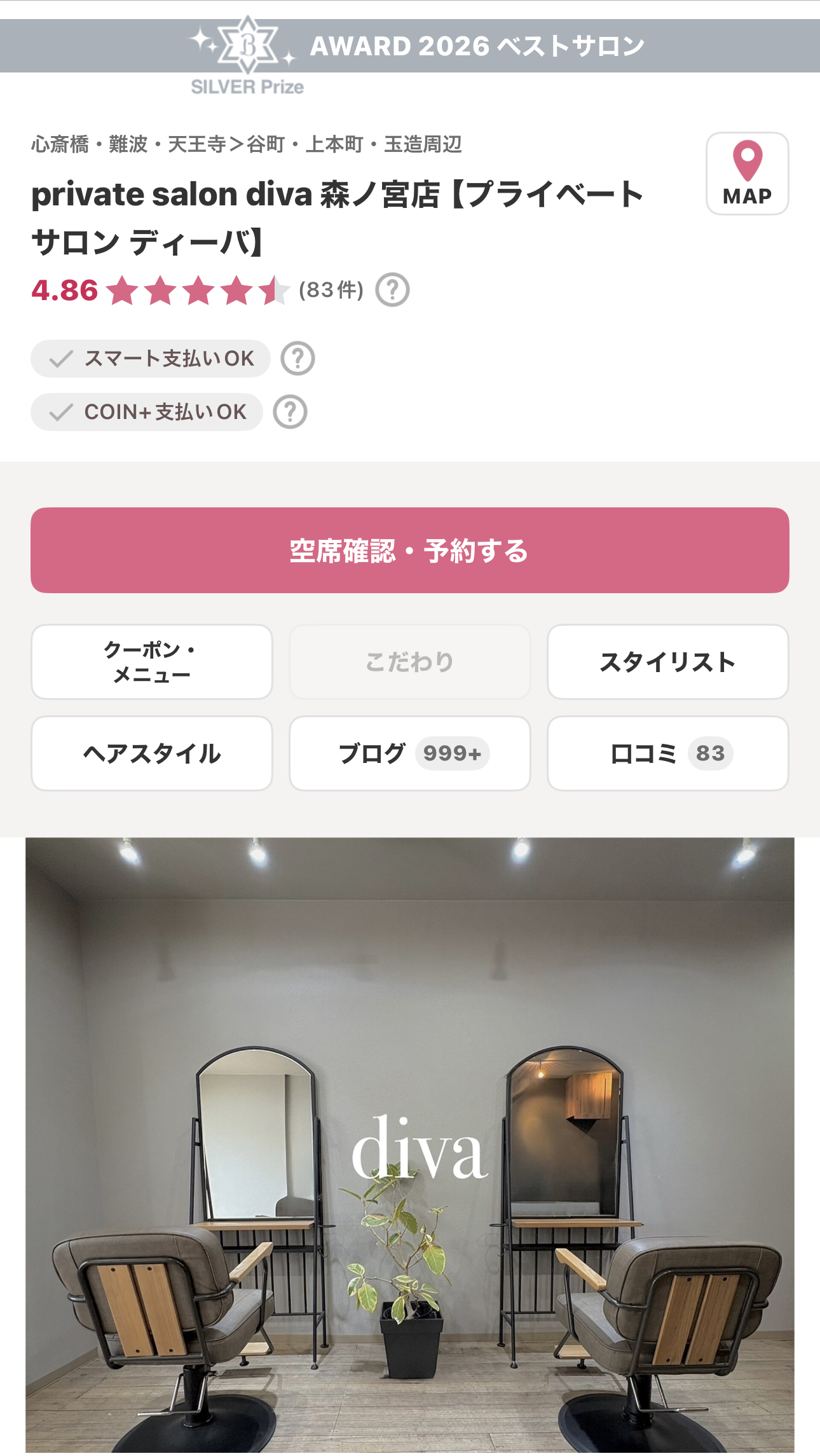Open help icon beside スマート支払いOK

297,359
